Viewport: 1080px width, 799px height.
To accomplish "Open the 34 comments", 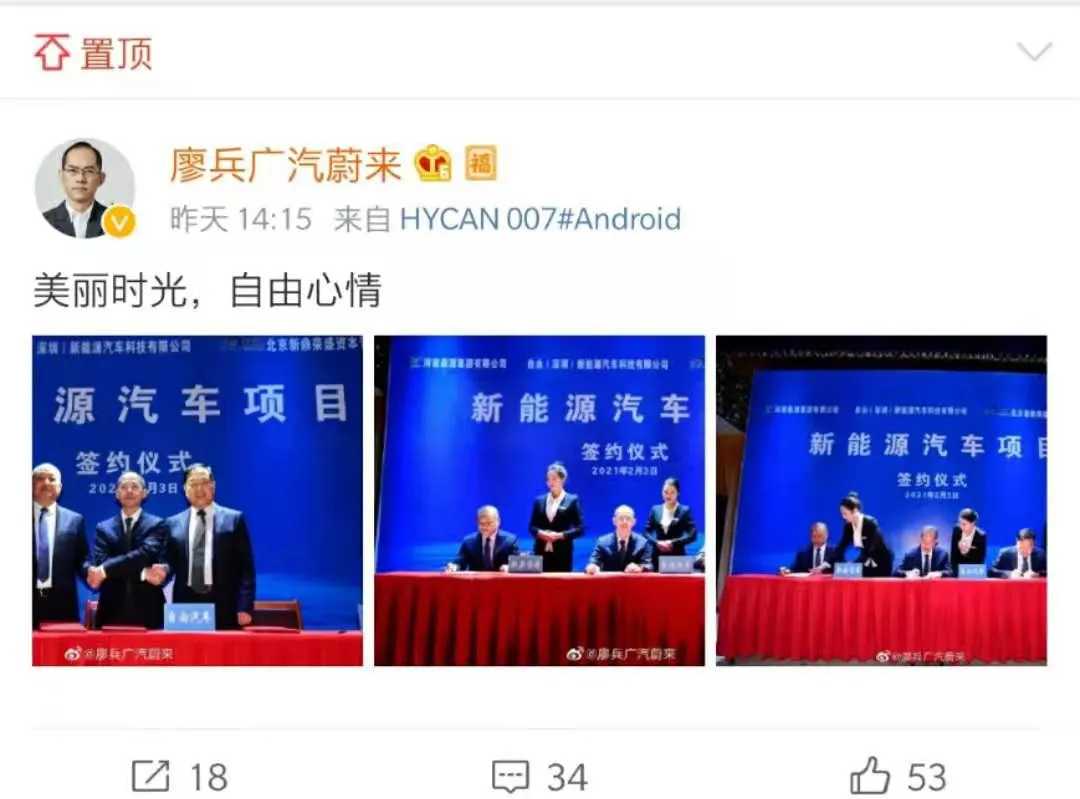I will click(539, 776).
